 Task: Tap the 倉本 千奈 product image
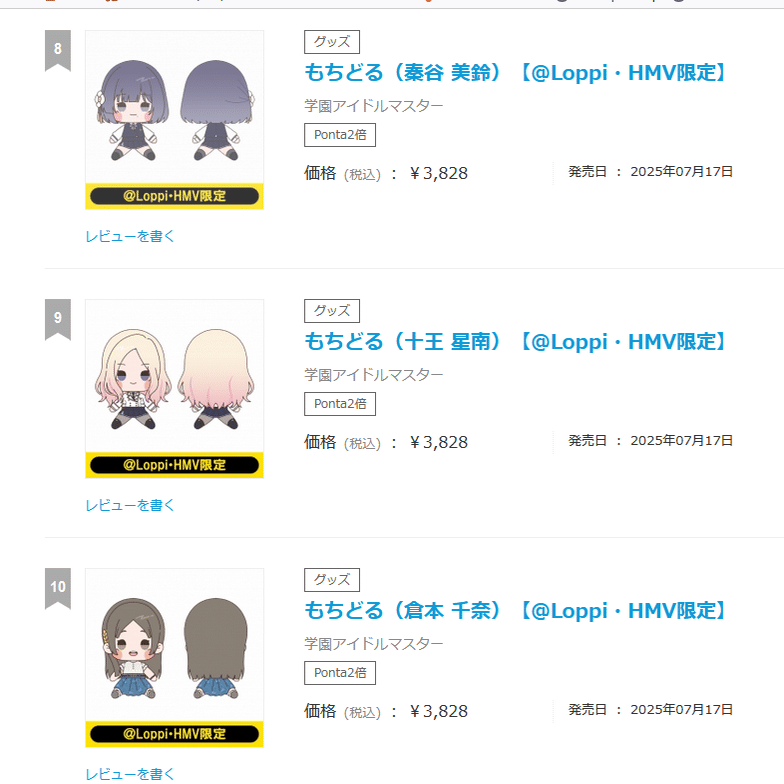(174, 657)
